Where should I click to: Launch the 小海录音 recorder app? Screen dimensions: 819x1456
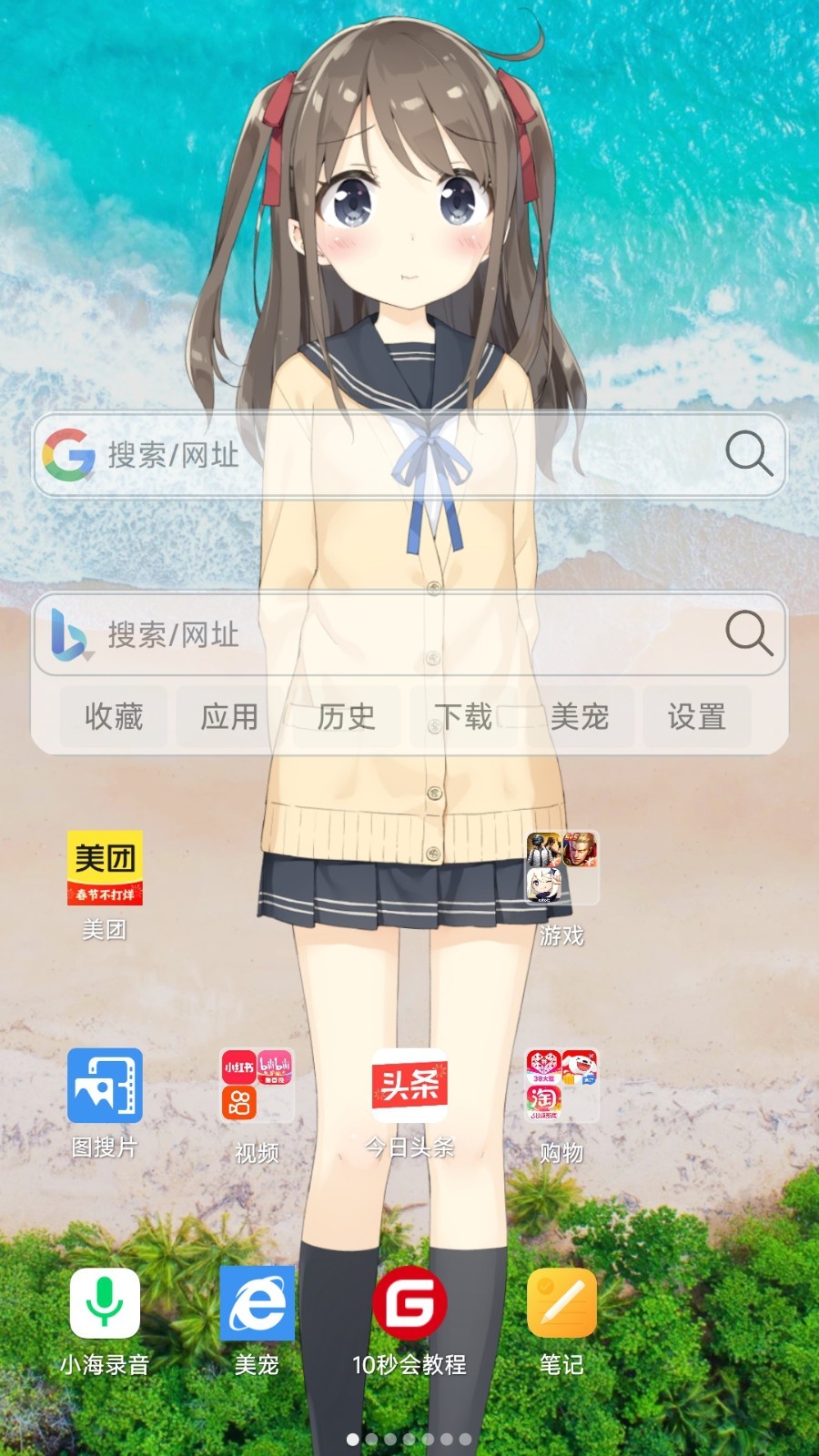tap(105, 1303)
